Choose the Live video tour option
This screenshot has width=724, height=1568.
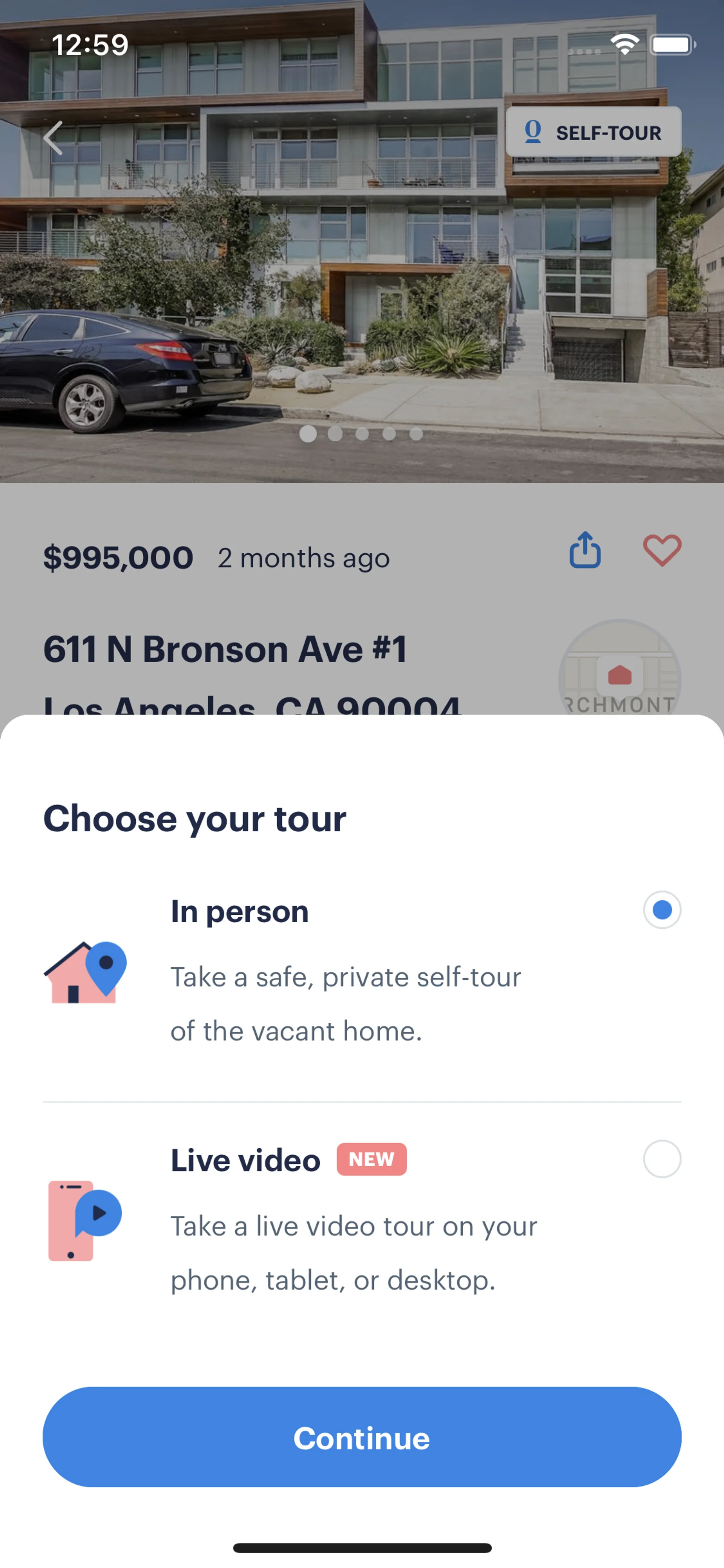point(661,1159)
